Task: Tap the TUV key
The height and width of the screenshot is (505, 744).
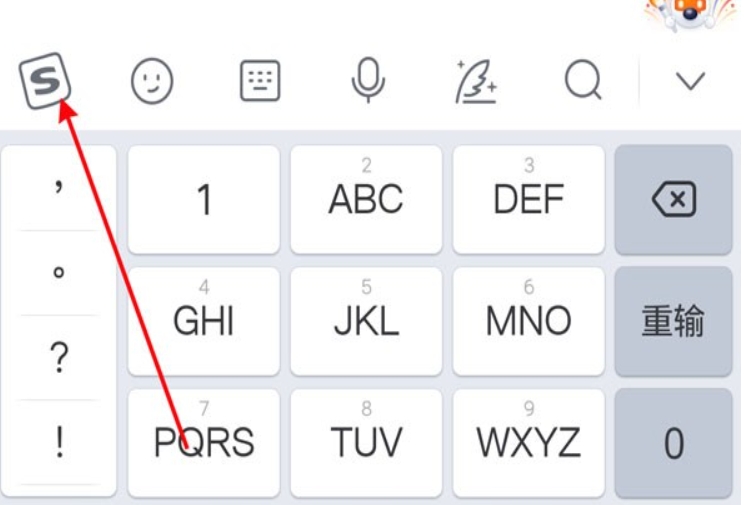Action: coord(366,443)
